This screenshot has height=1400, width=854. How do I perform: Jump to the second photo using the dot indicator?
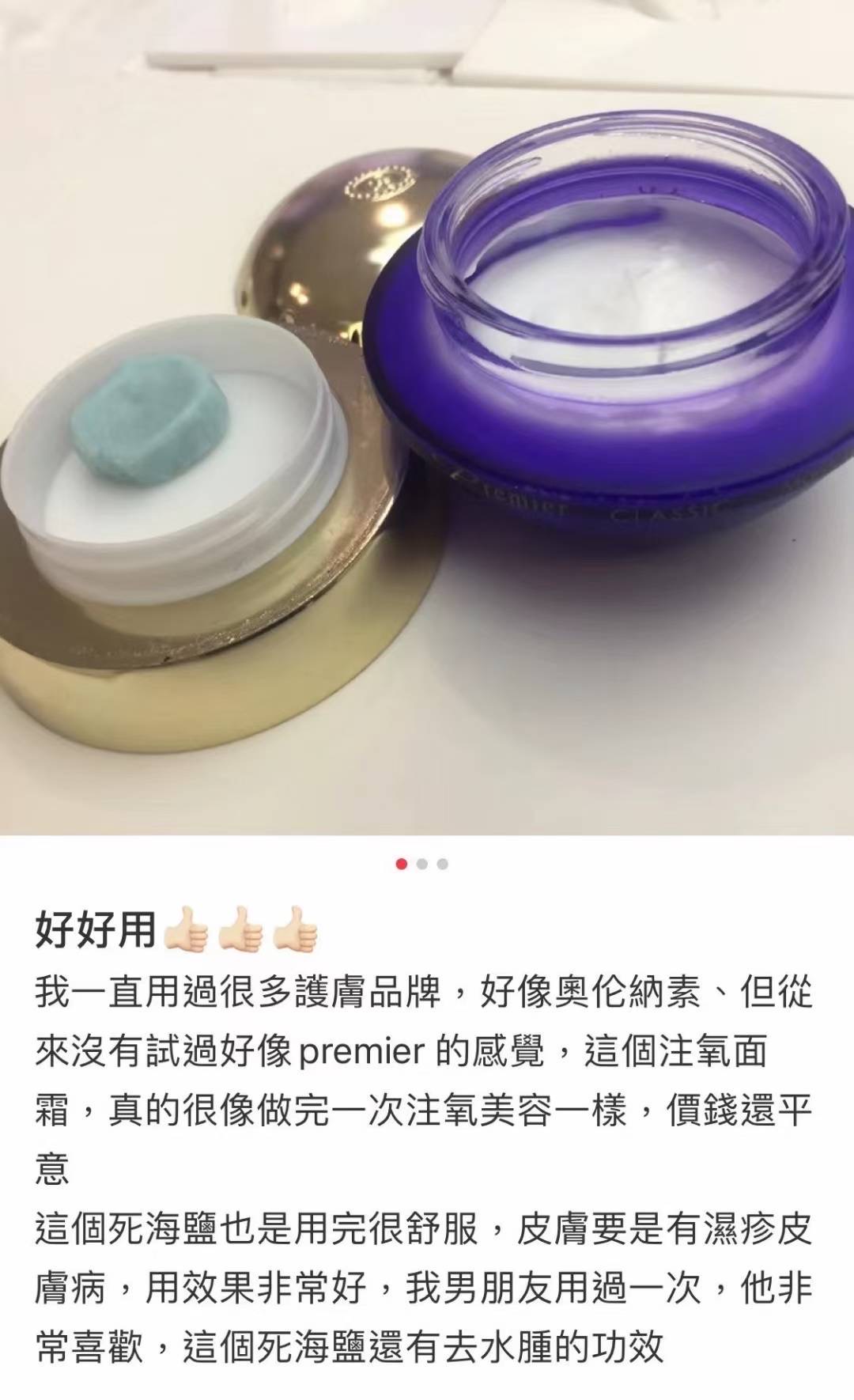[422, 864]
